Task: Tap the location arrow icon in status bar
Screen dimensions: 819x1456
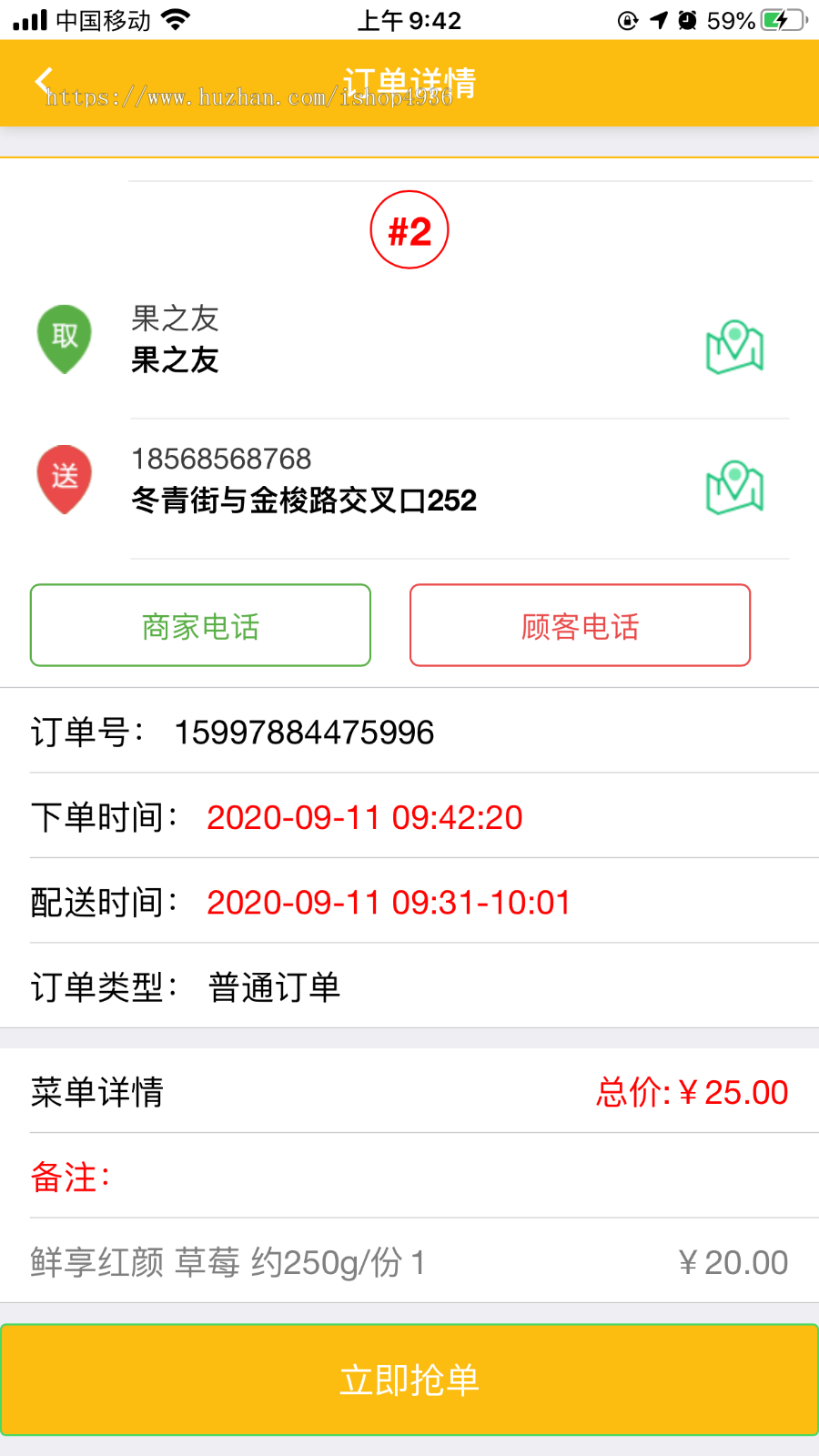Action: 658,18
